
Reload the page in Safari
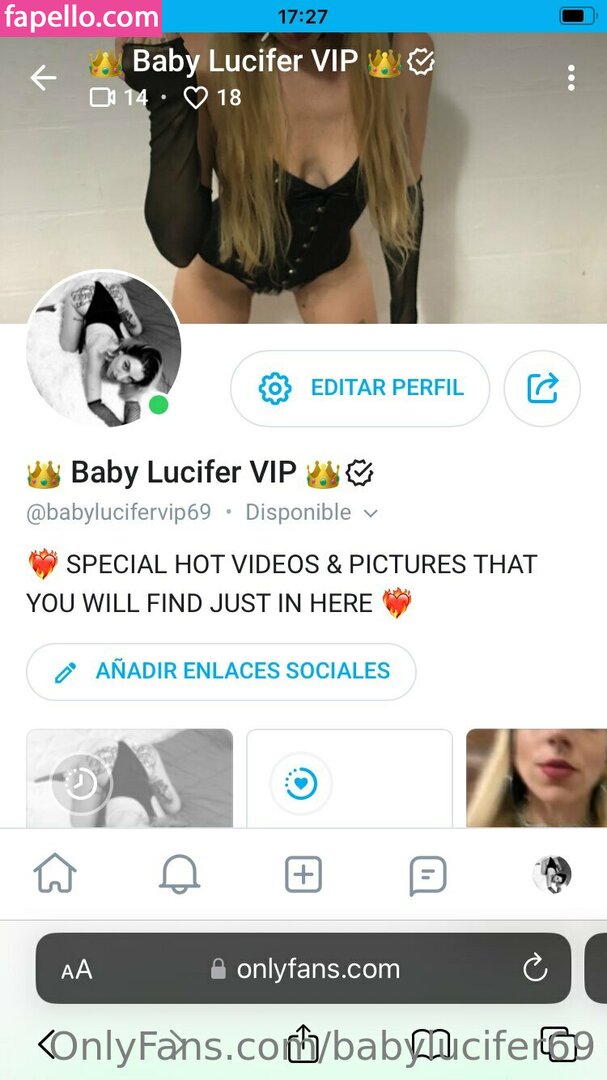click(x=535, y=968)
